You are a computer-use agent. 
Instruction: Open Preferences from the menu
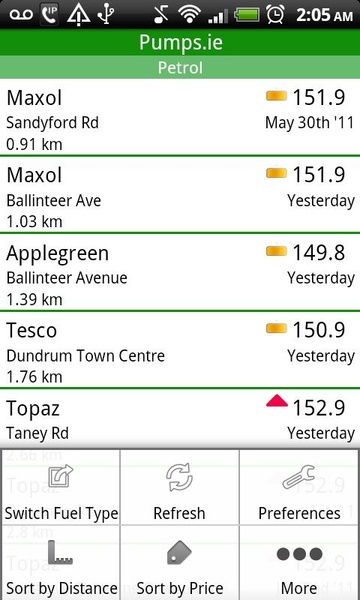point(299,487)
